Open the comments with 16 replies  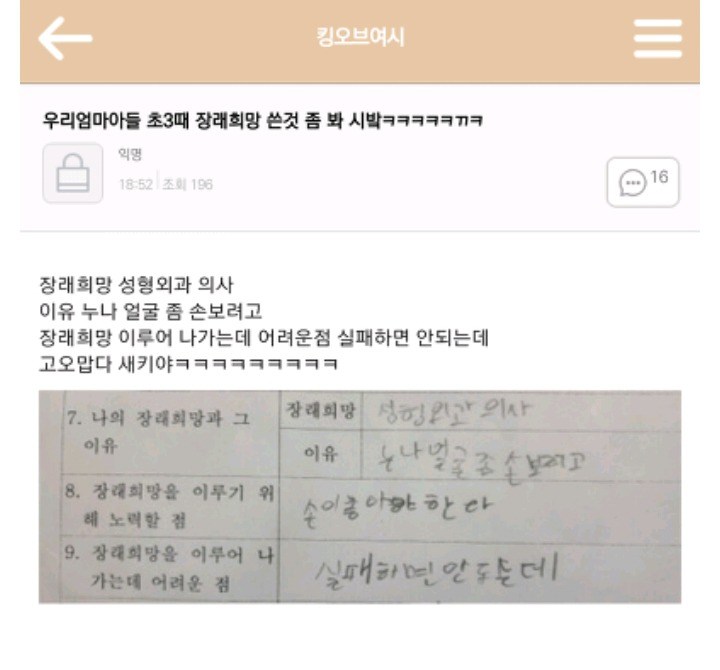click(642, 182)
